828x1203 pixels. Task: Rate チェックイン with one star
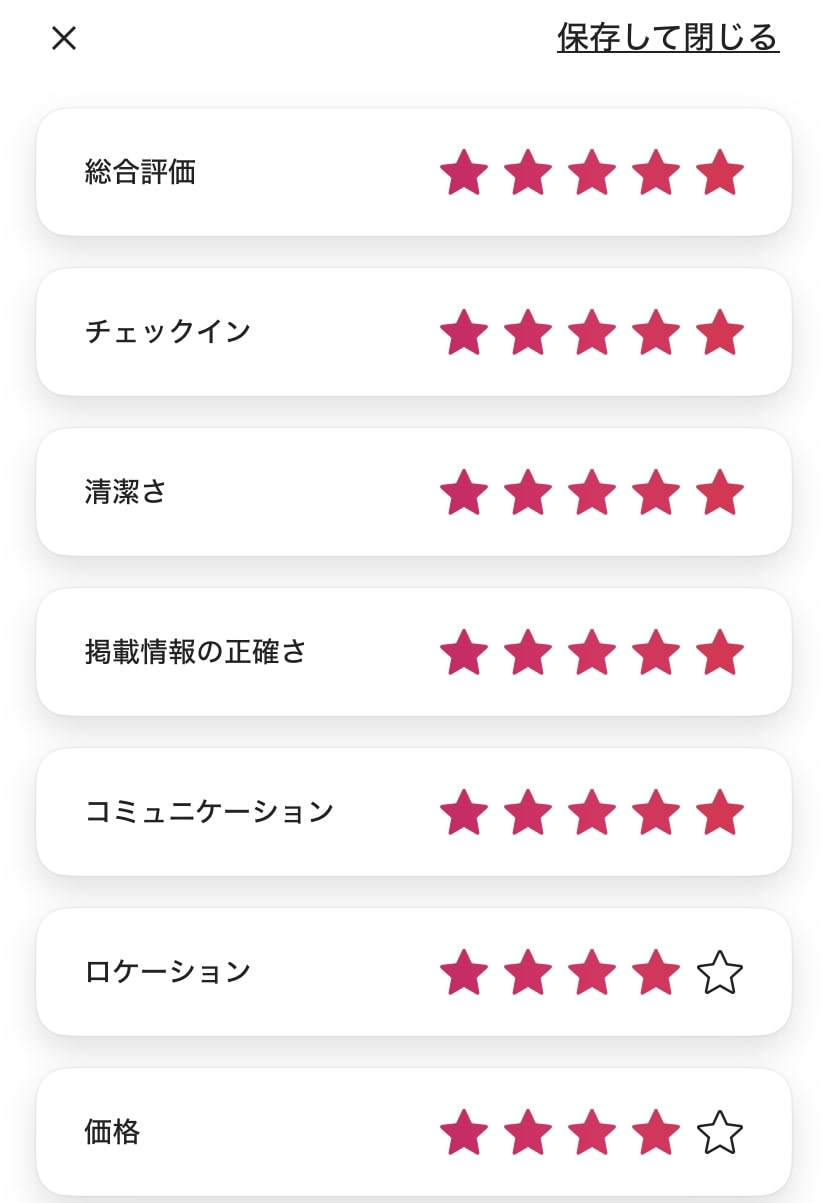(x=464, y=332)
